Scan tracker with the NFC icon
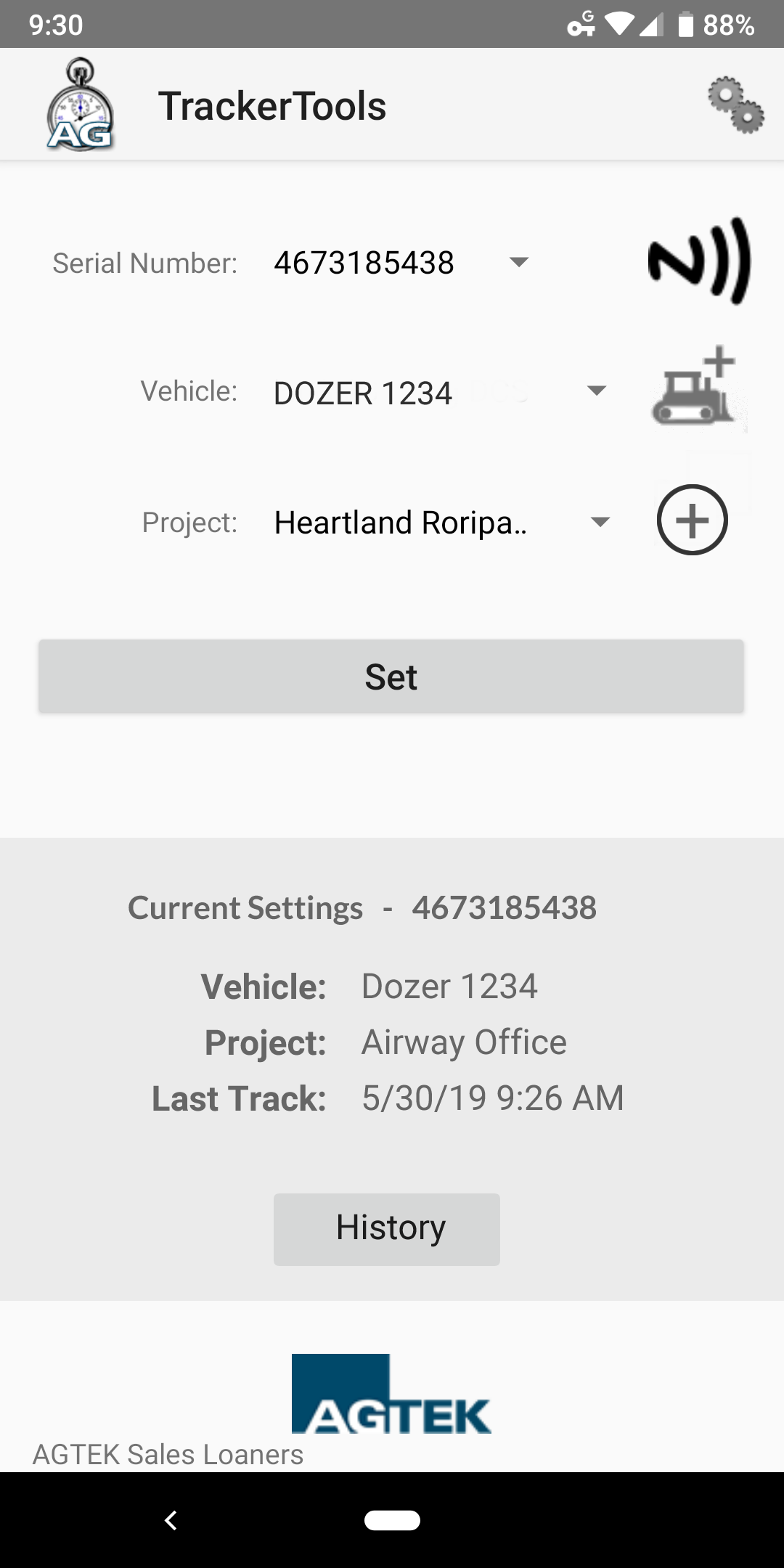This screenshot has height=1568, width=784. [x=698, y=261]
